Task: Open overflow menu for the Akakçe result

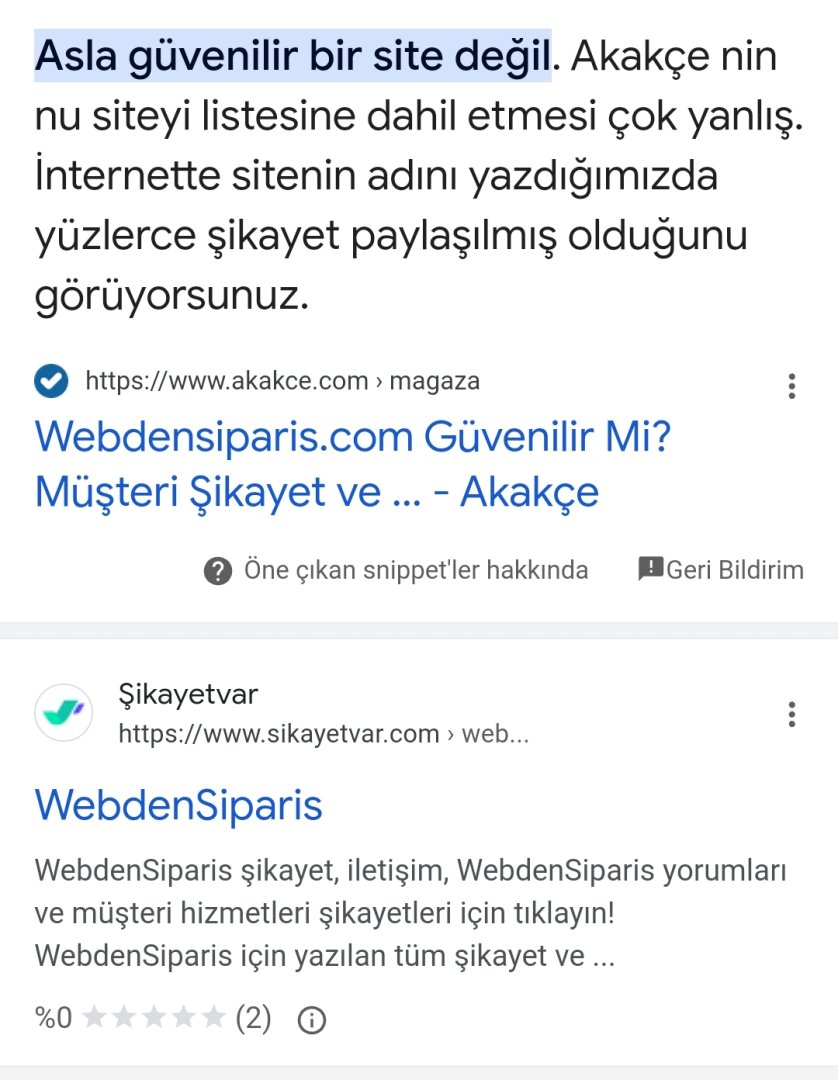Action: 791,386
